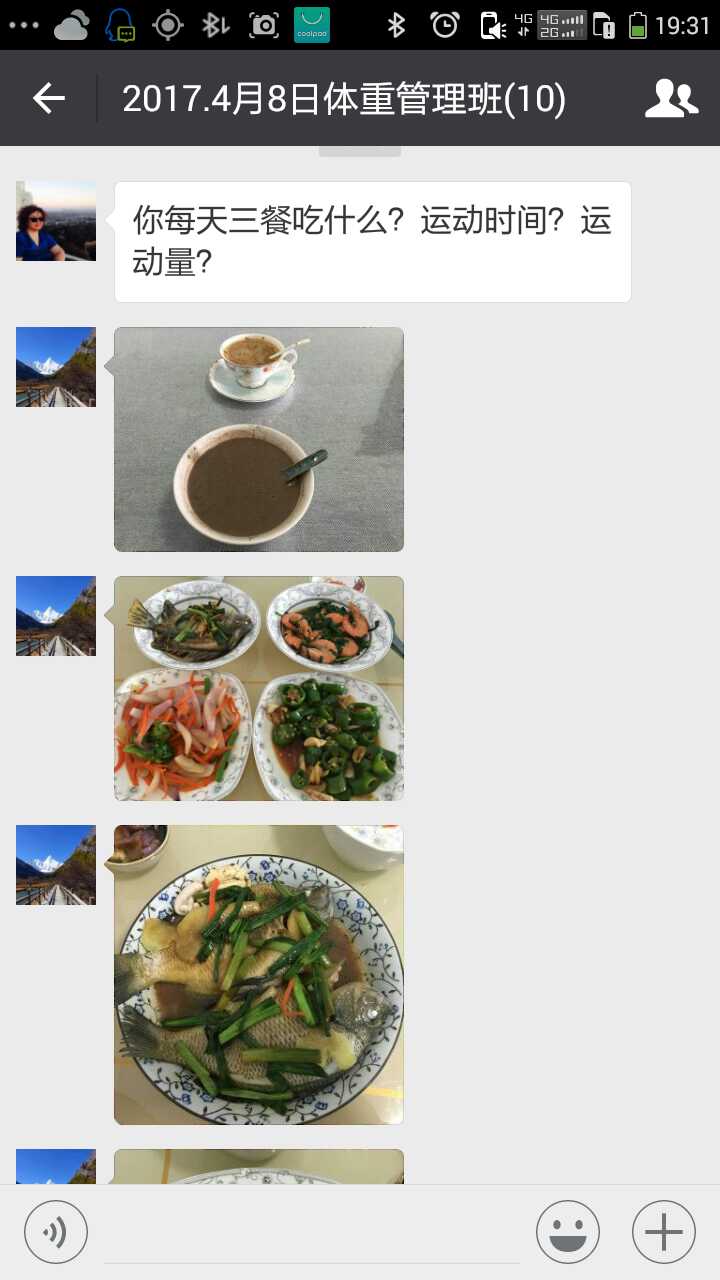Switch to voice message input
720x1280 pixels.
56,1232
